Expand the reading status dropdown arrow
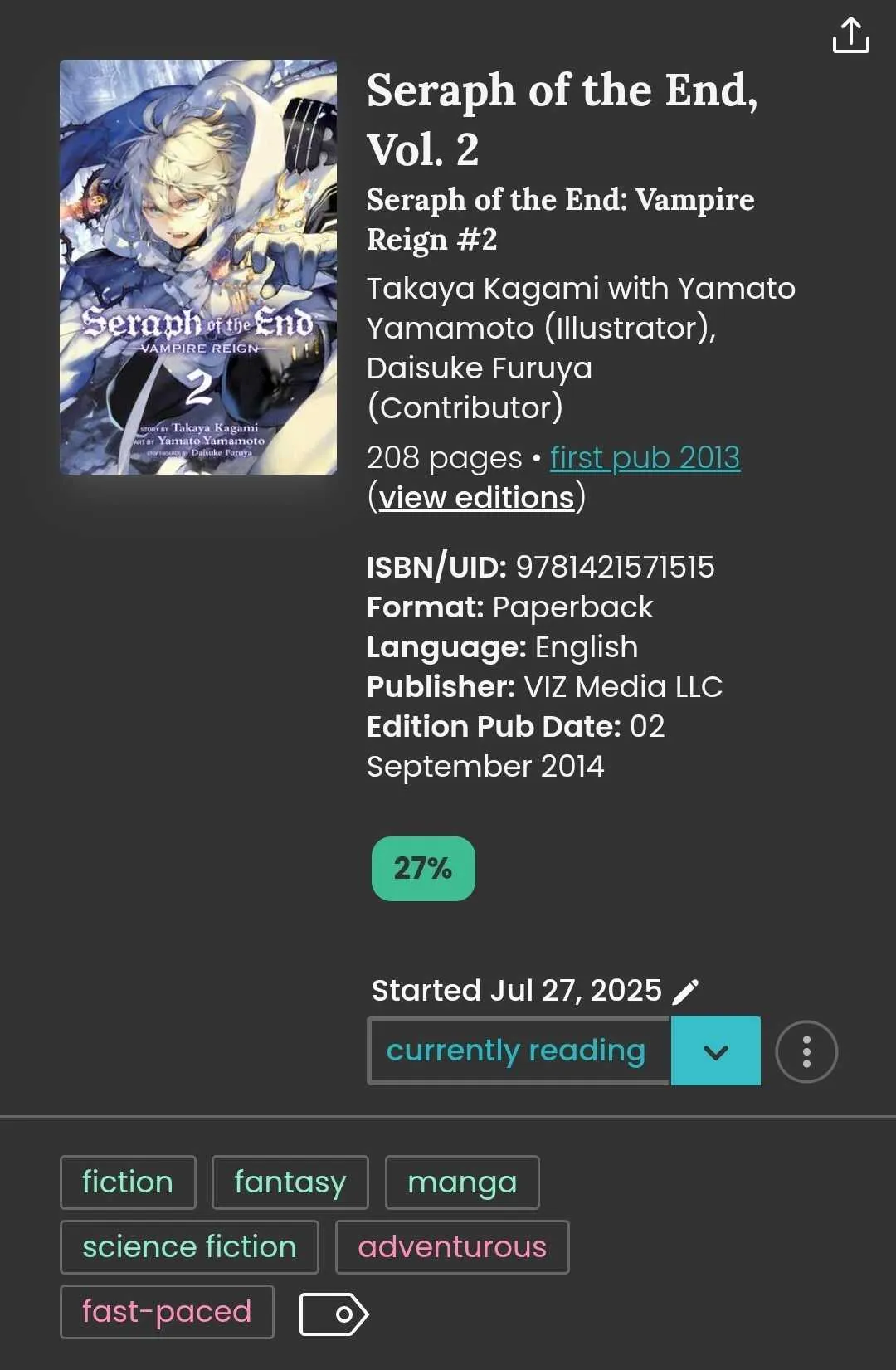 point(715,1051)
